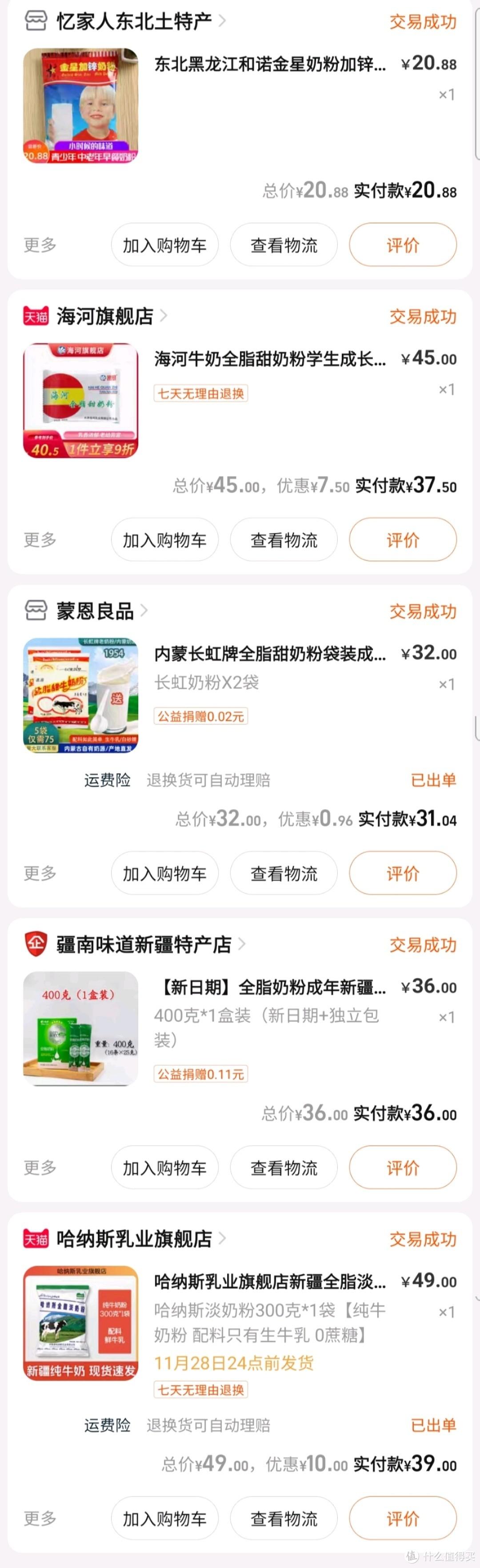Visit the 蒙恩良品 shop
This screenshot has height=1568, width=480.
coord(95,611)
